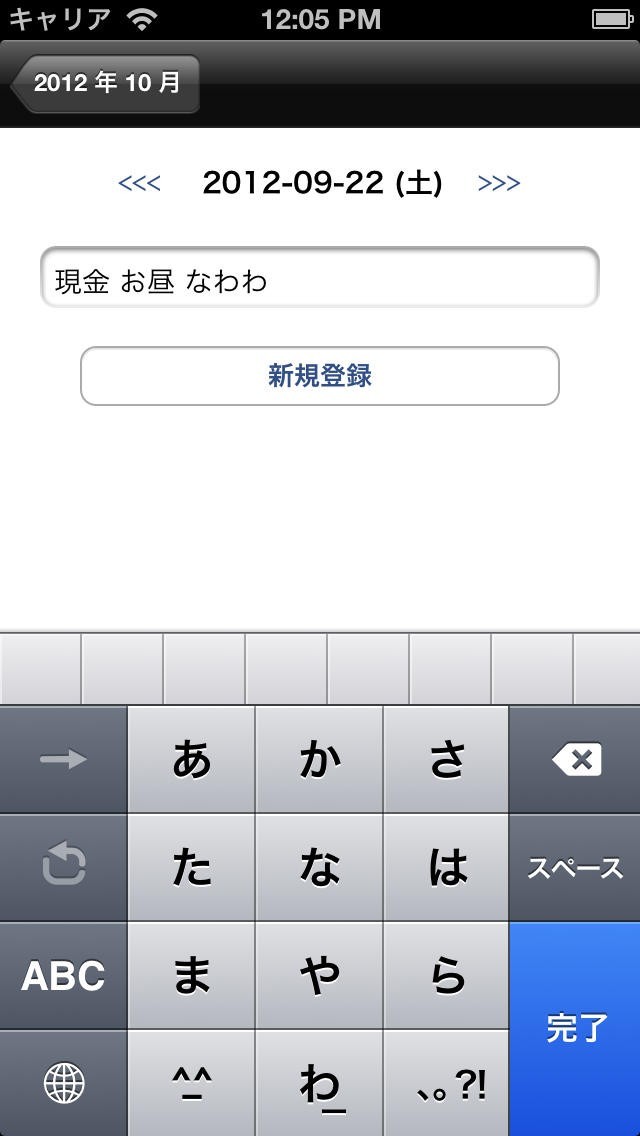Focus the text field containing 現金 お昼 なわわ
640x1136 pixels.
click(320, 278)
